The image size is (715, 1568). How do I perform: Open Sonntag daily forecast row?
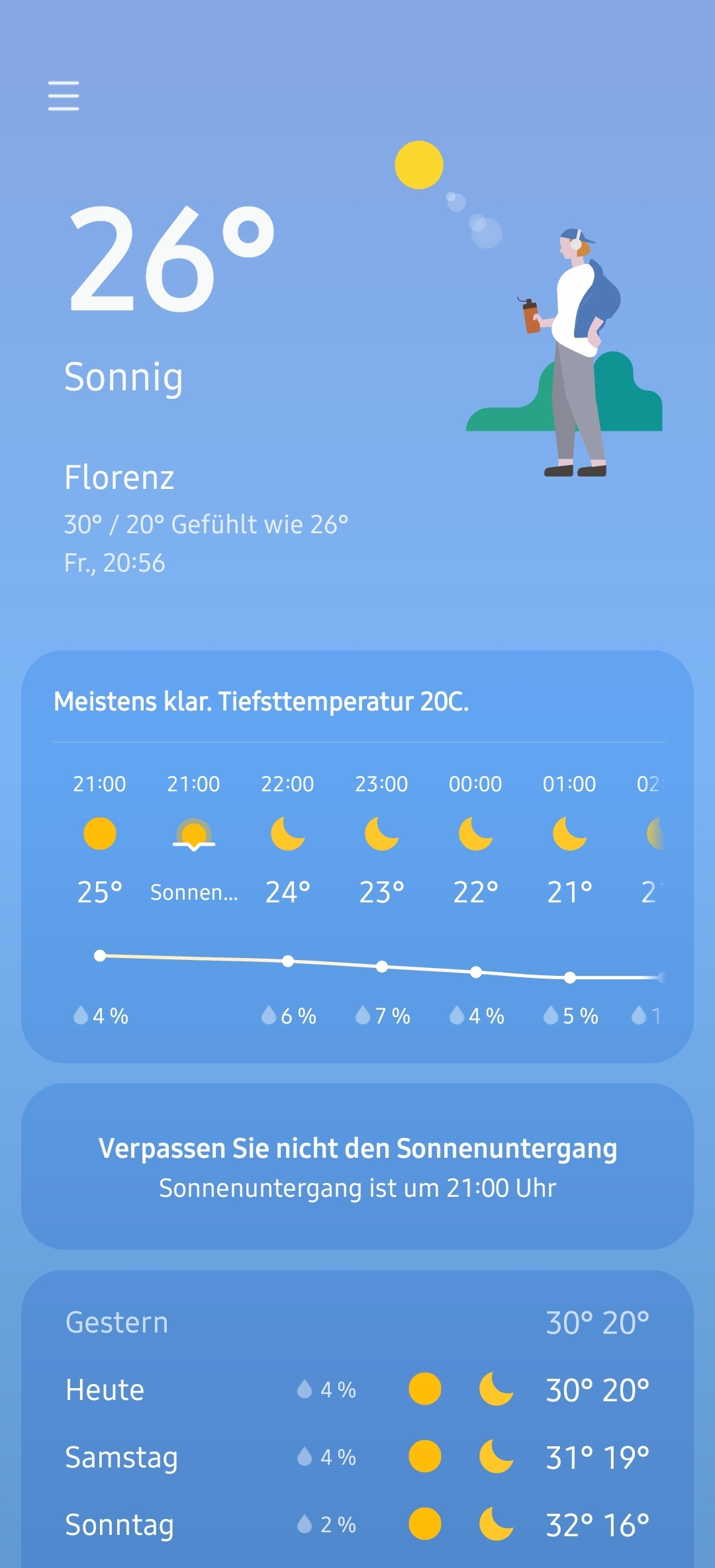tap(358, 1524)
